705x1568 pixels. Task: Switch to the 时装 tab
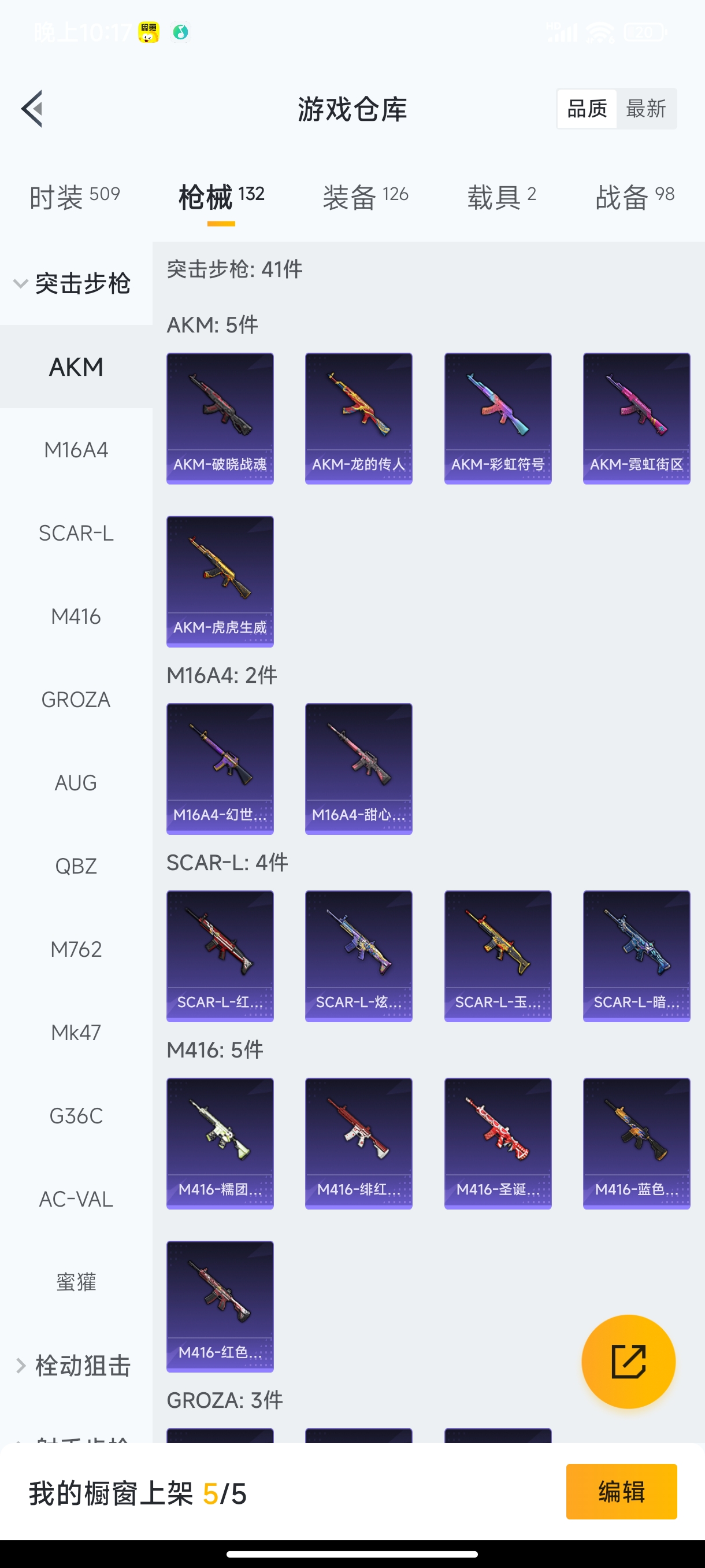[x=74, y=197]
